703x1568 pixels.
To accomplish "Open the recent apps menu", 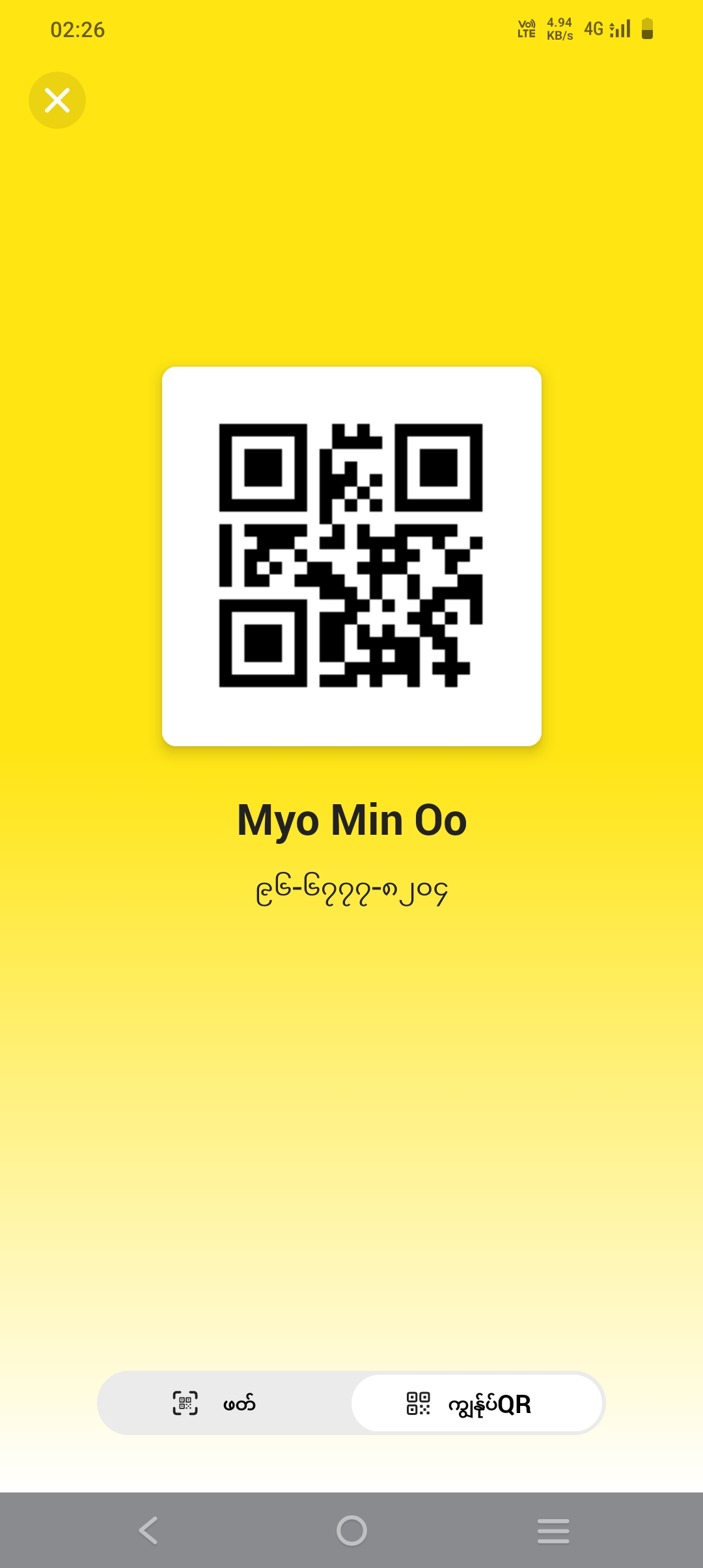I will pos(553,1530).
